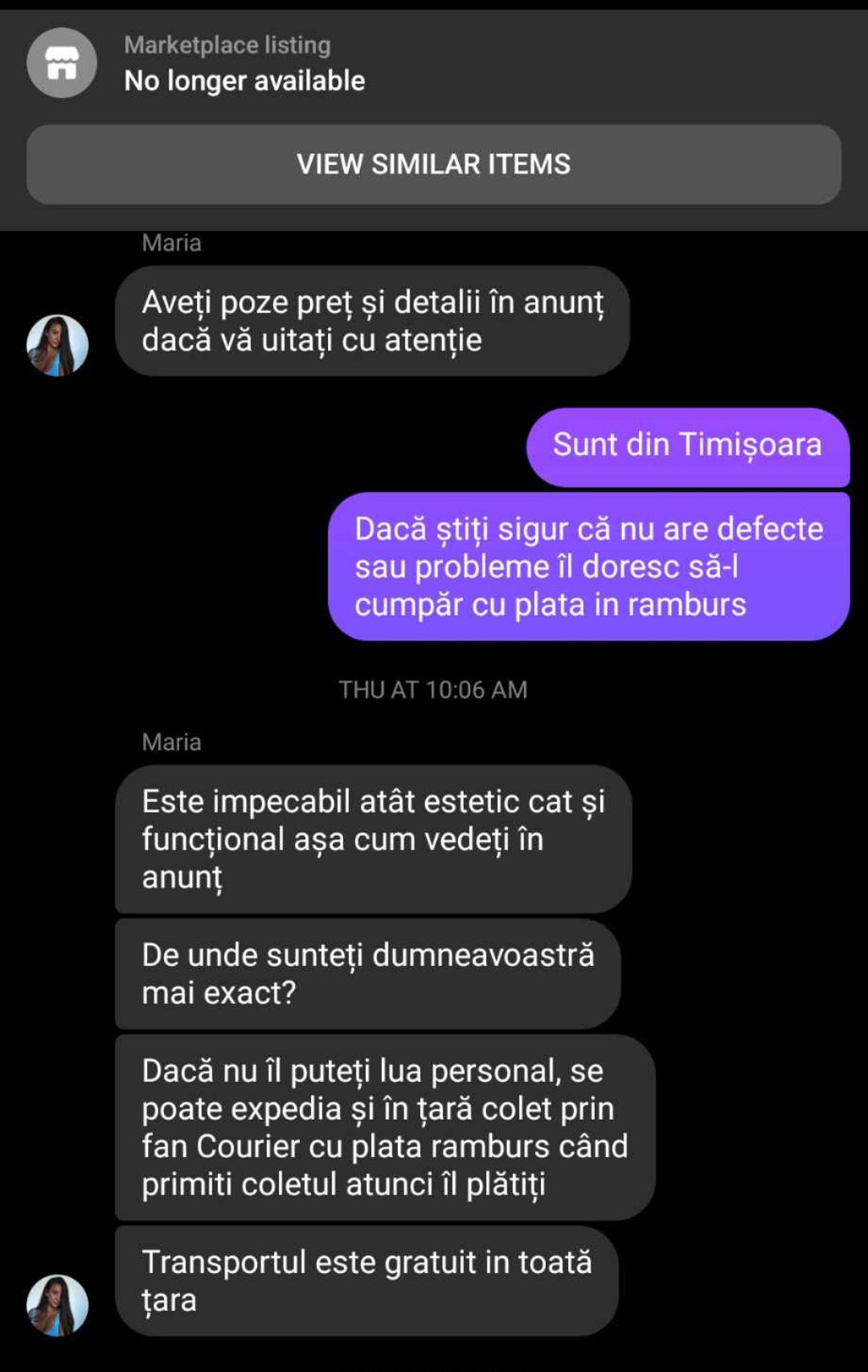Tap the VIEW SIMILAR ITEMS button

tap(433, 164)
